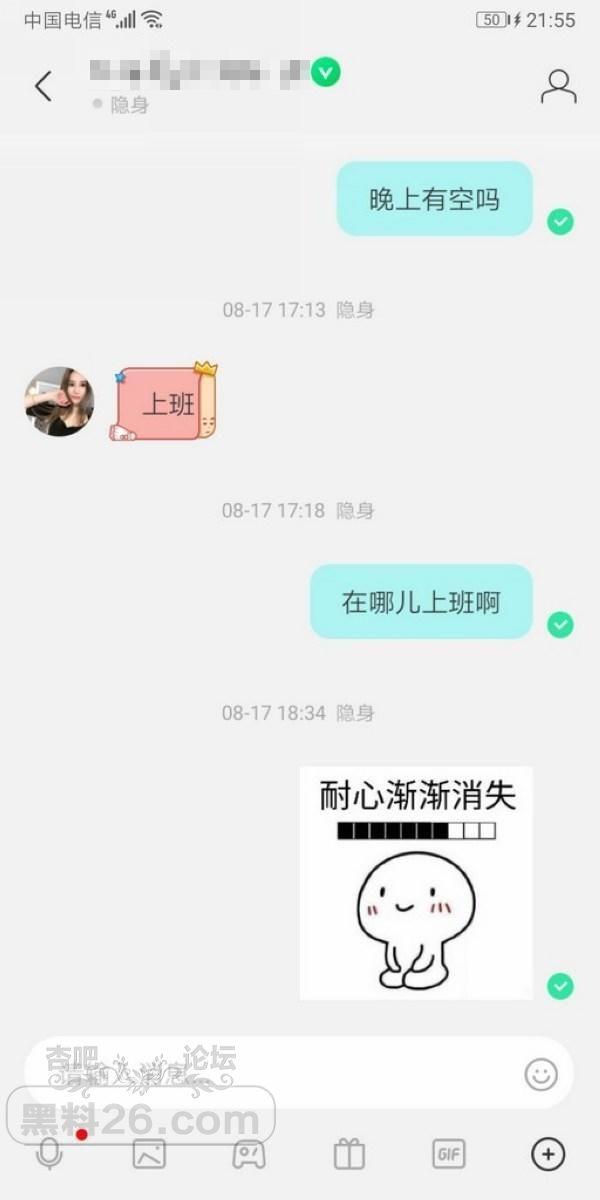Open more options with plus button
The height and width of the screenshot is (1200, 600).
point(547,1154)
